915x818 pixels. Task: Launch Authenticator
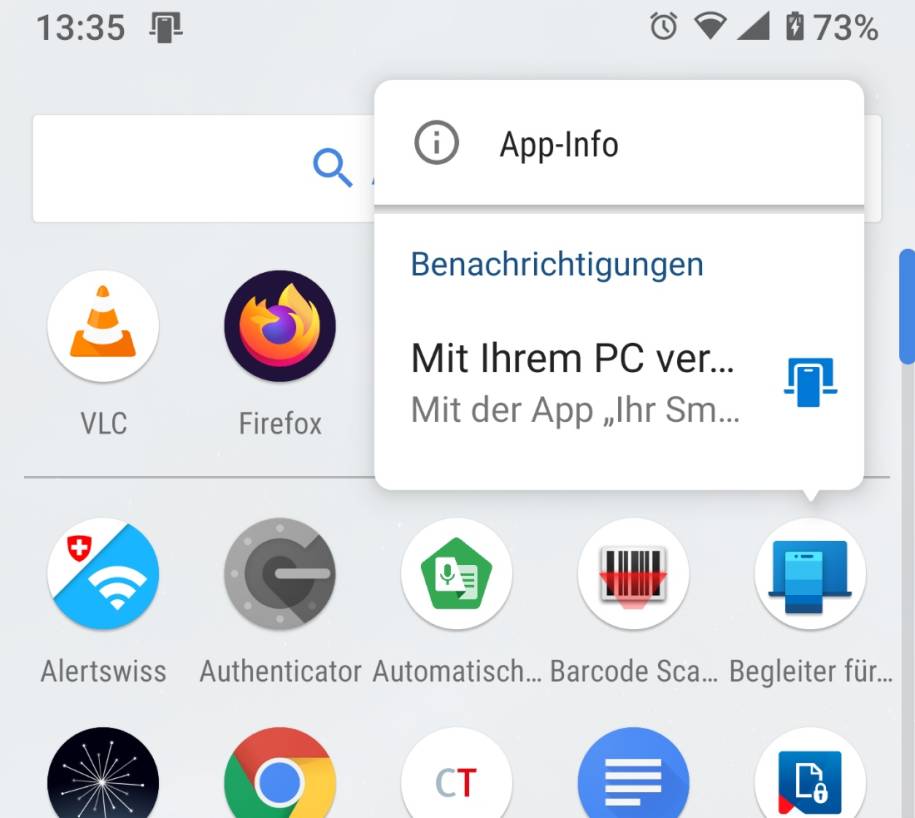point(280,573)
